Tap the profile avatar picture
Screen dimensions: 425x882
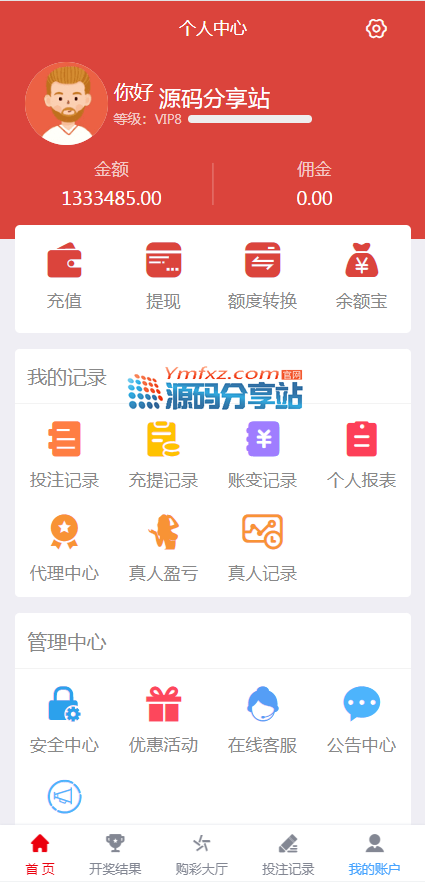[66, 104]
